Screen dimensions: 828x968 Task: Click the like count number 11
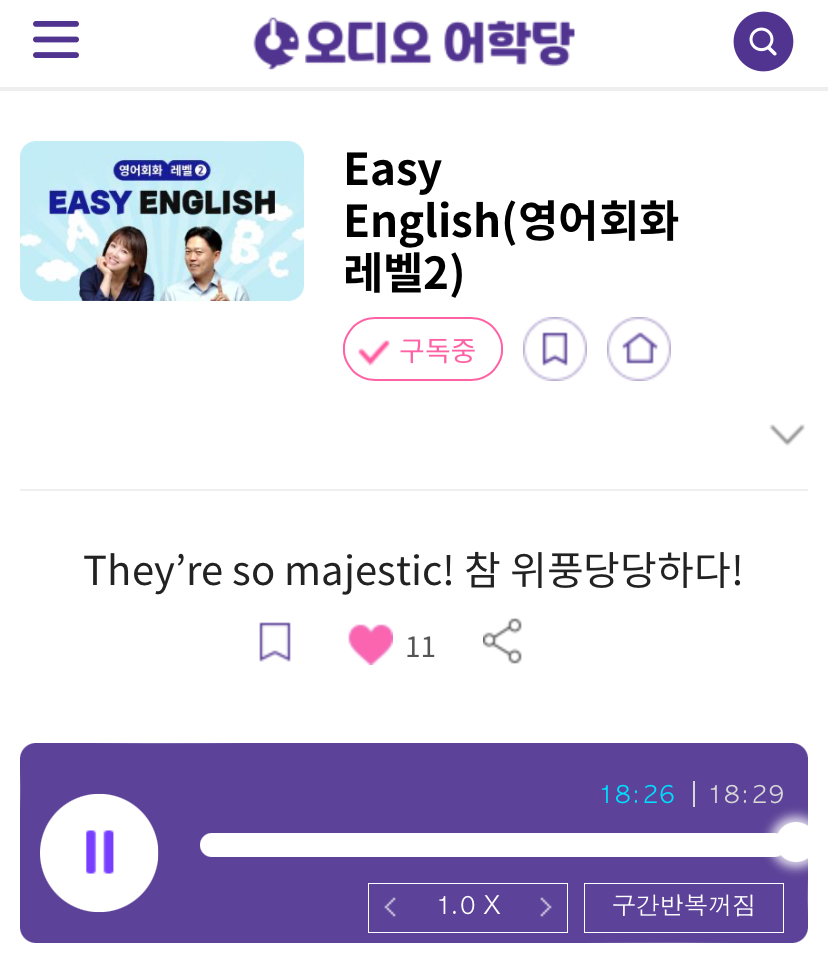(421, 647)
